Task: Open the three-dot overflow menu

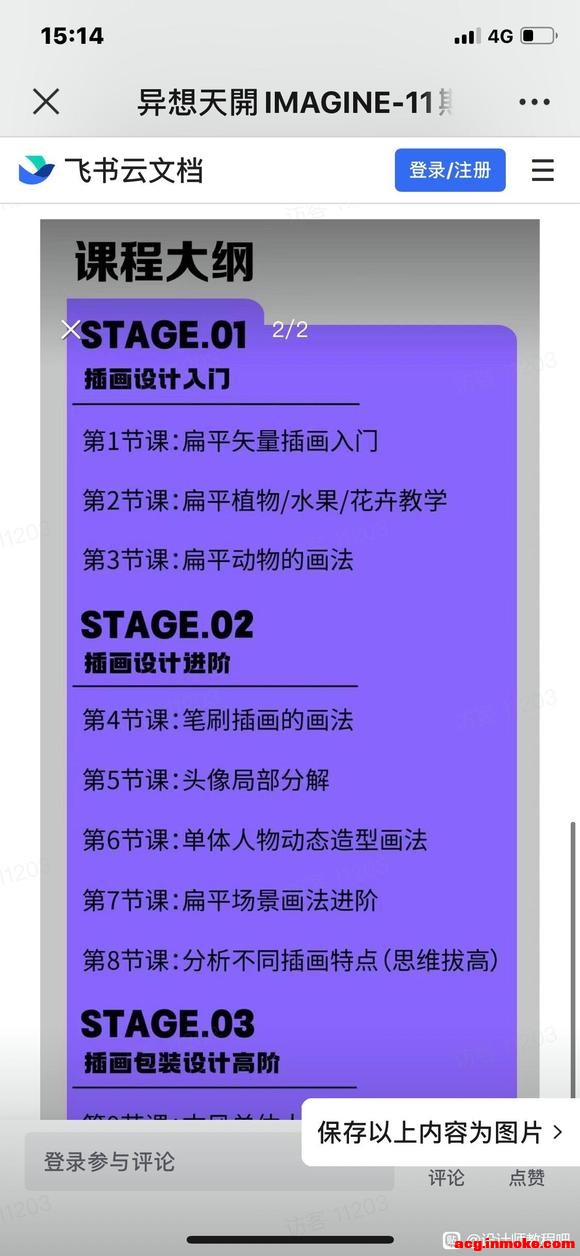Action: click(534, 102)
